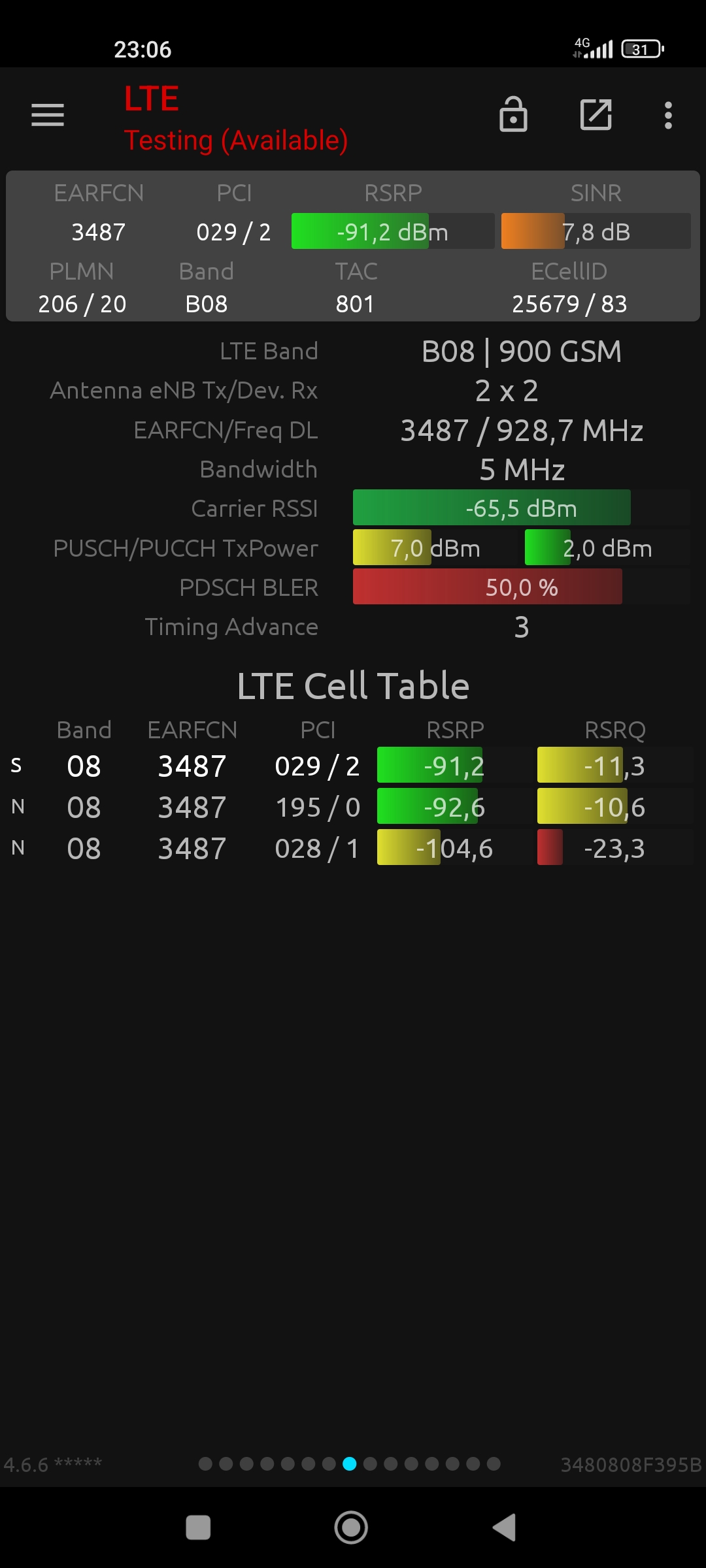Image resolution: width=706 pixels, height=1568 pixels.
Task: Select neighbor cell row PCI 028 / 1
Action: [x=353, y=848]
